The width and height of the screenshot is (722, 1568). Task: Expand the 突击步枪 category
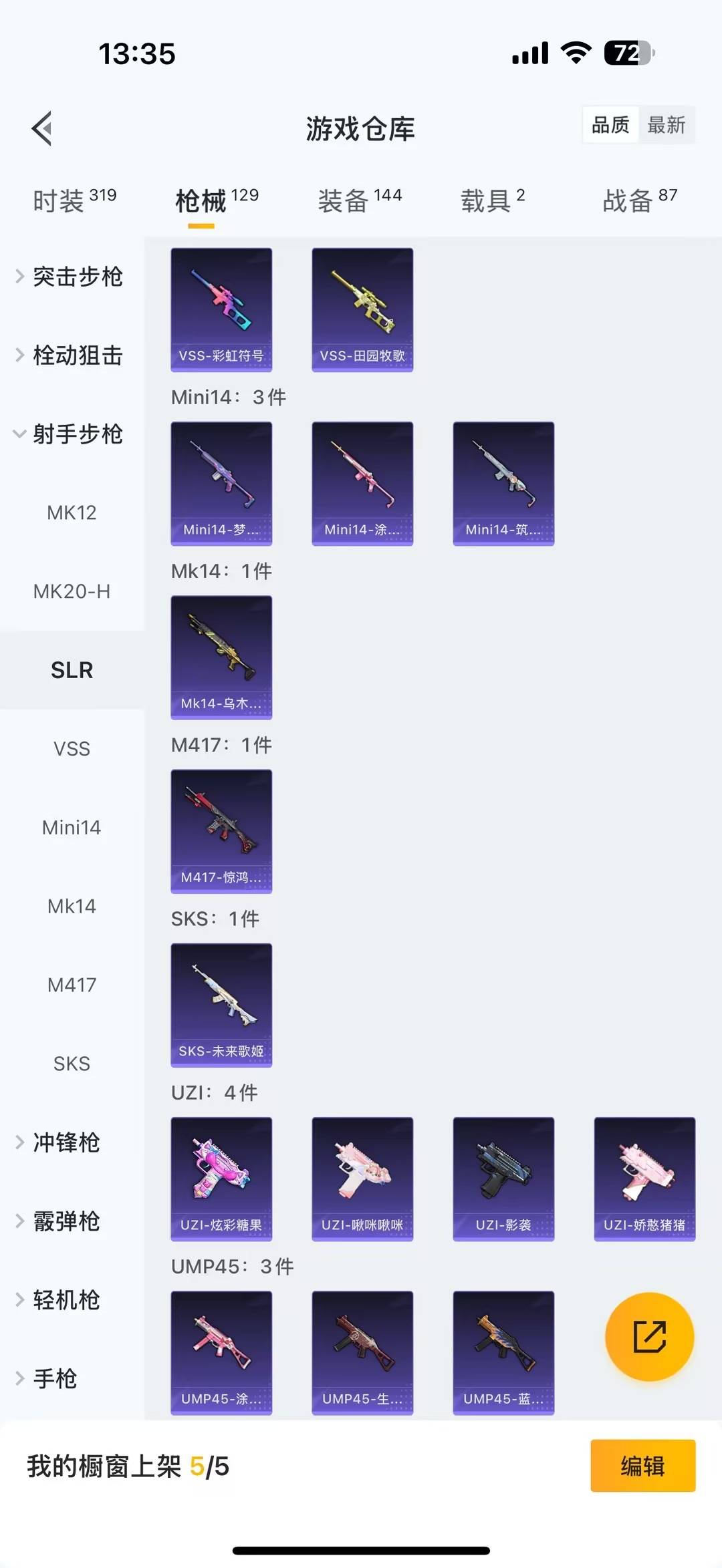point(77,278)
